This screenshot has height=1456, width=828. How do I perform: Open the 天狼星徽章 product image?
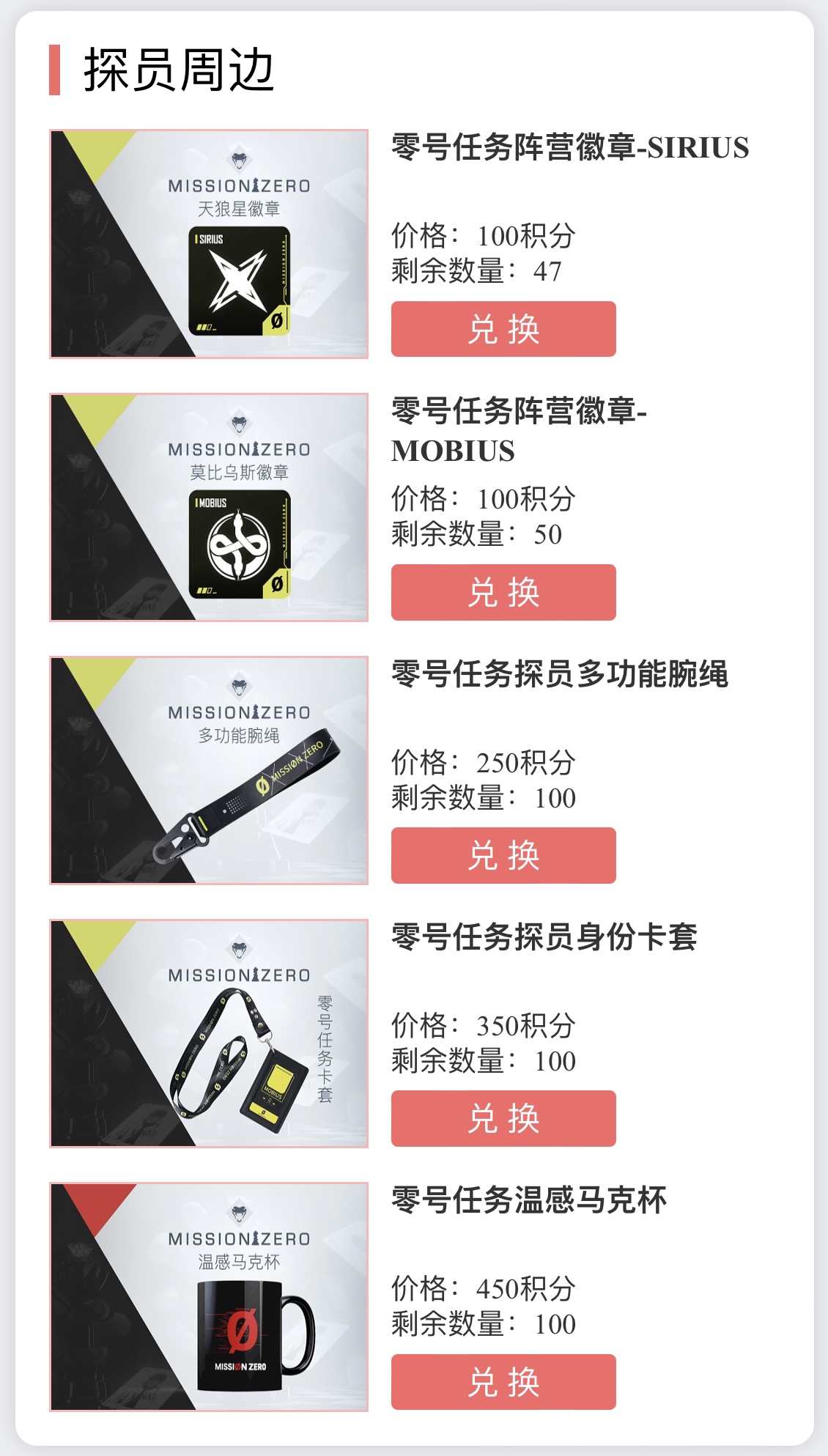209,244
